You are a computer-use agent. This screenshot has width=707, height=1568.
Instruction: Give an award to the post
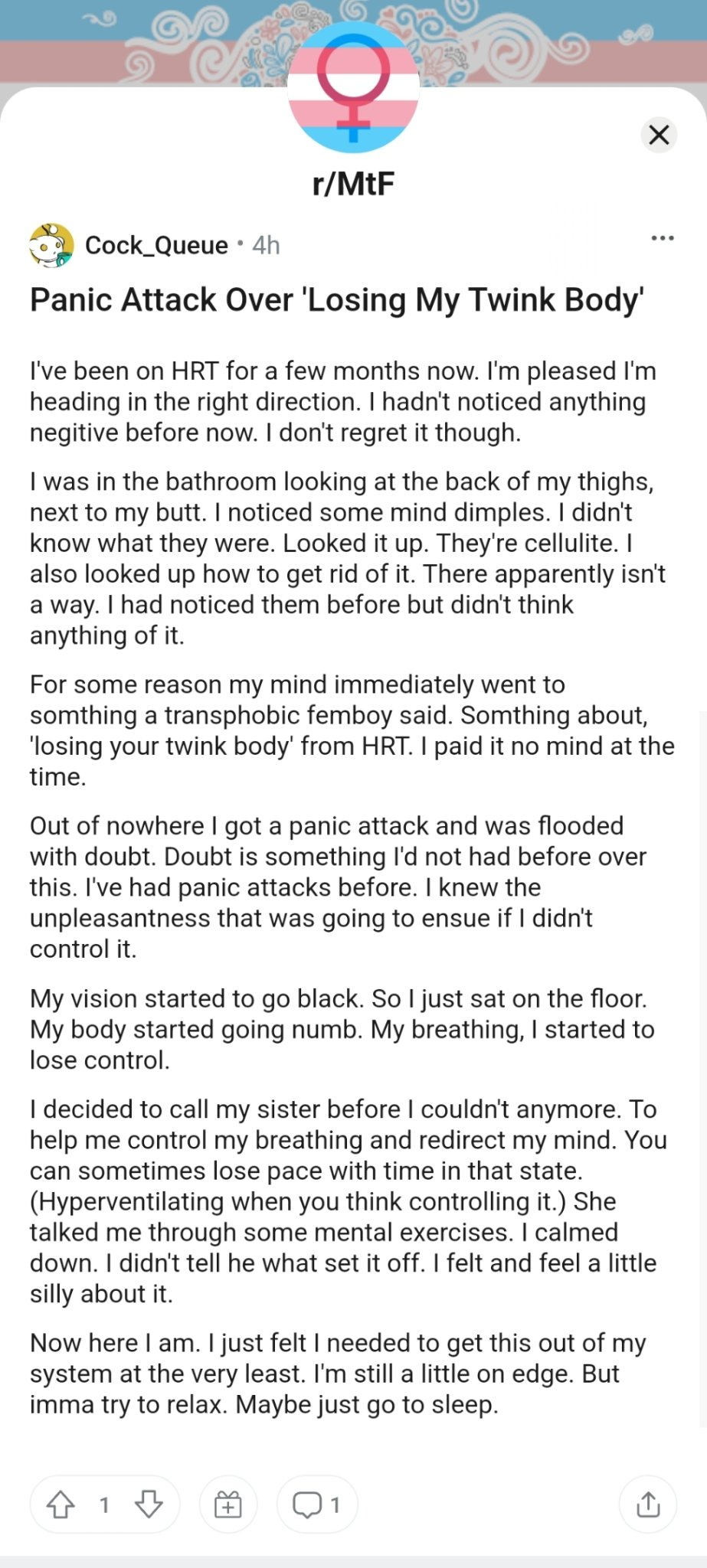coord(228,1505)
